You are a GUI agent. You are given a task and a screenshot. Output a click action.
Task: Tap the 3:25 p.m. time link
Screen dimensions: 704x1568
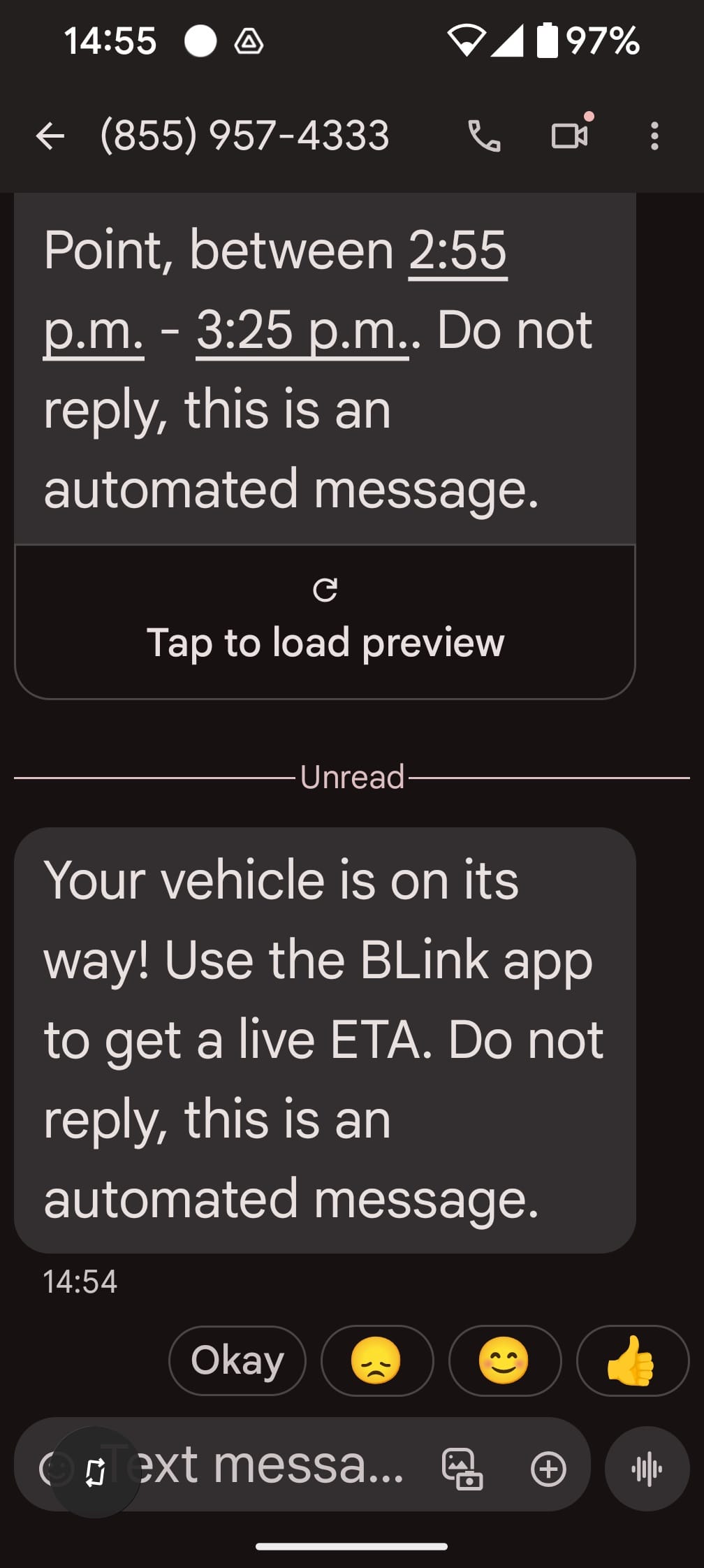pyautogui.click(x=302, y=331)
